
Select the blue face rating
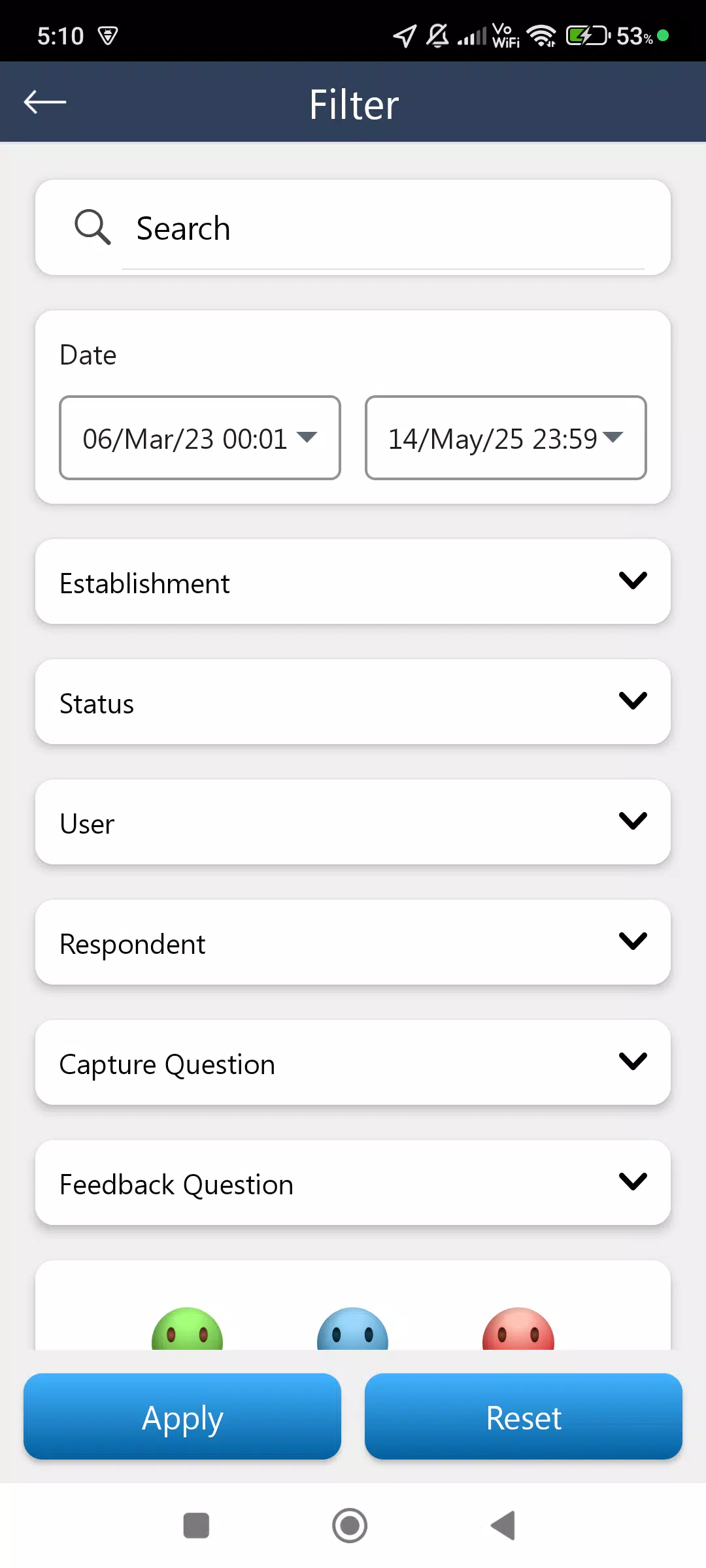click(352, 1329)
